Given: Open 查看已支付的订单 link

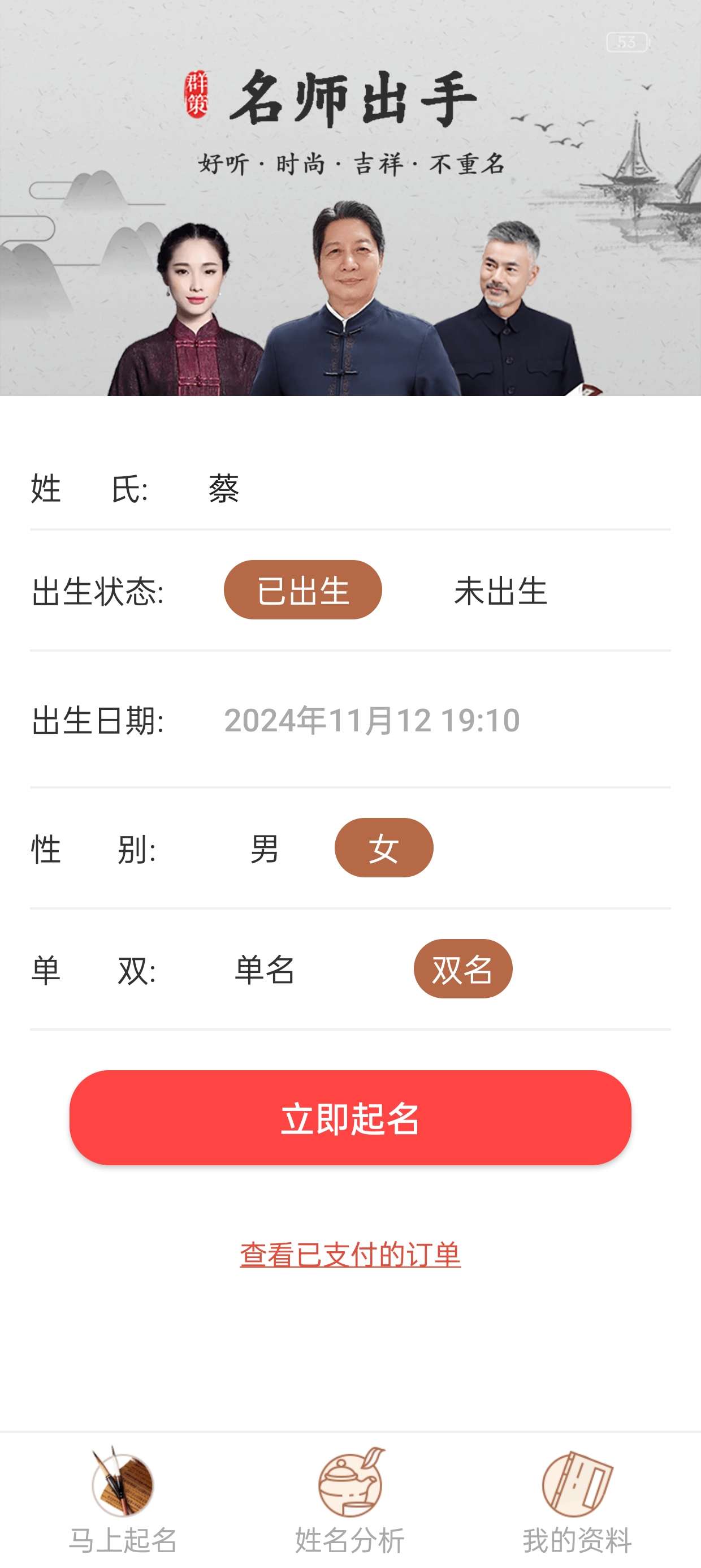Looking at the screenshot, I should tap(350, 1255).
